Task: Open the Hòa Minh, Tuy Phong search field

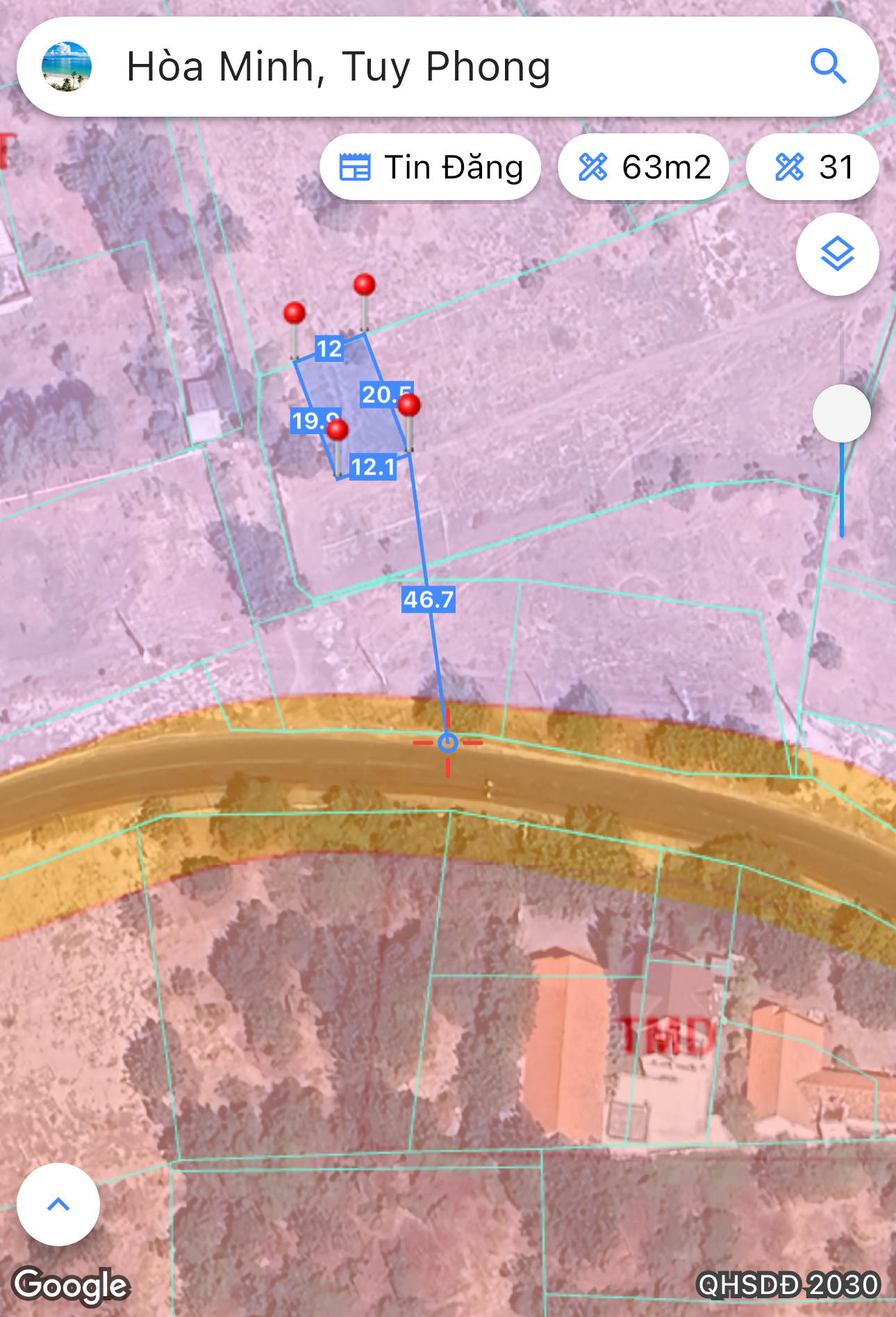Action: click(448, 67)
